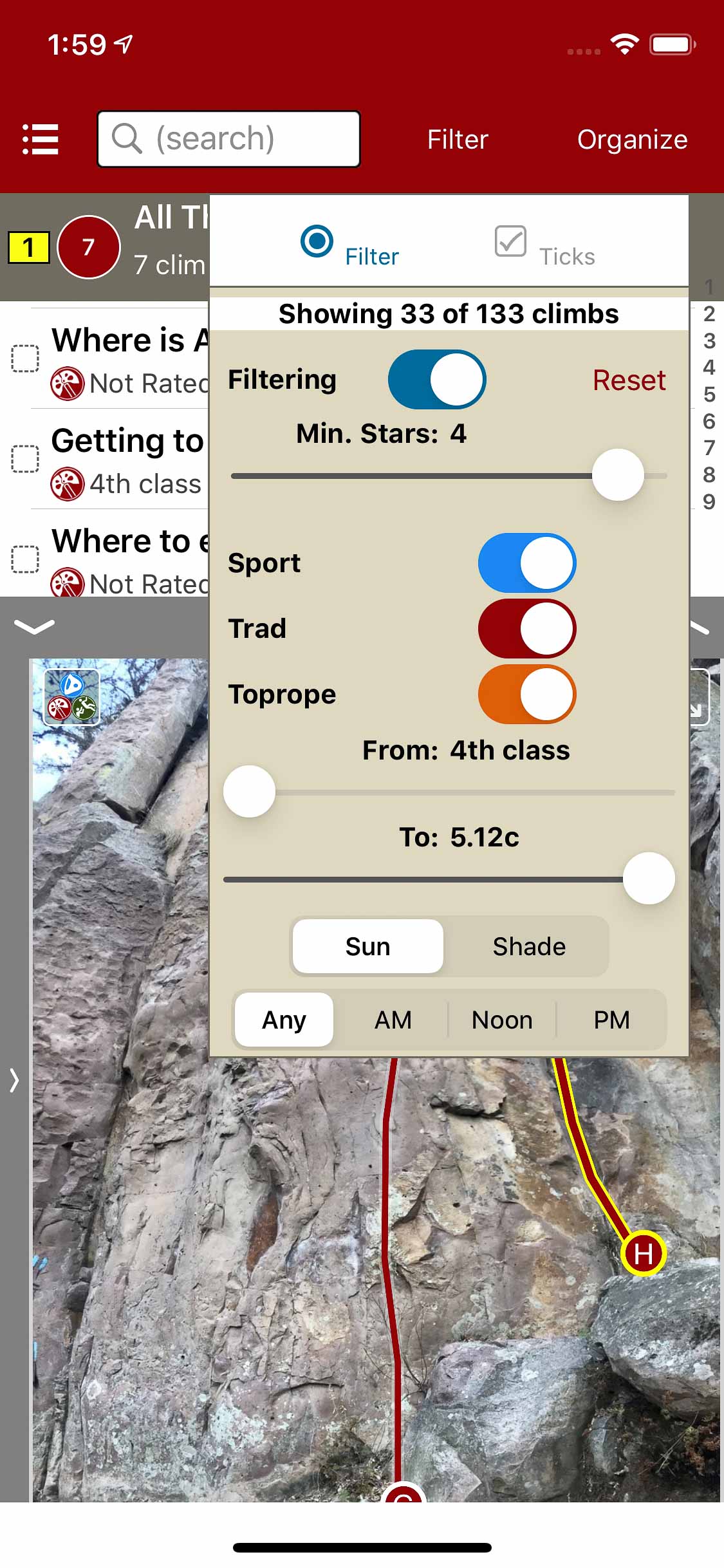Turn off the Toprope toggle
724x1568 pixels.
tap(526, 694)
